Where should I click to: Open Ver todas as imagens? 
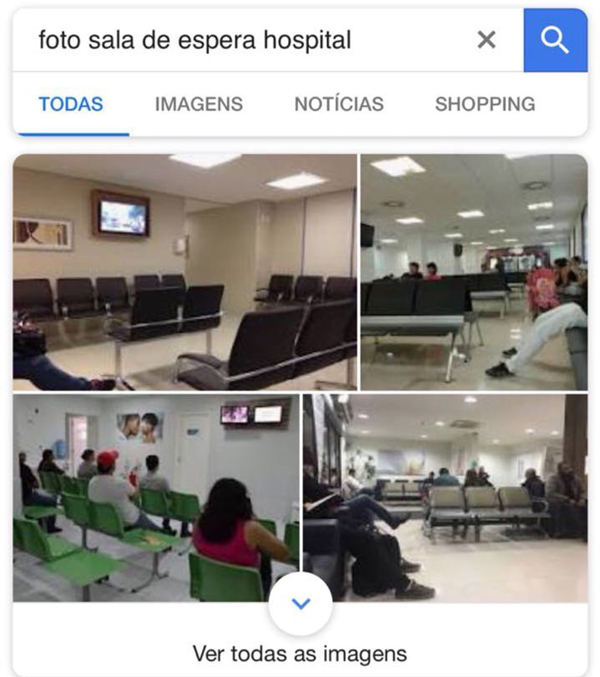coord(300,654)
